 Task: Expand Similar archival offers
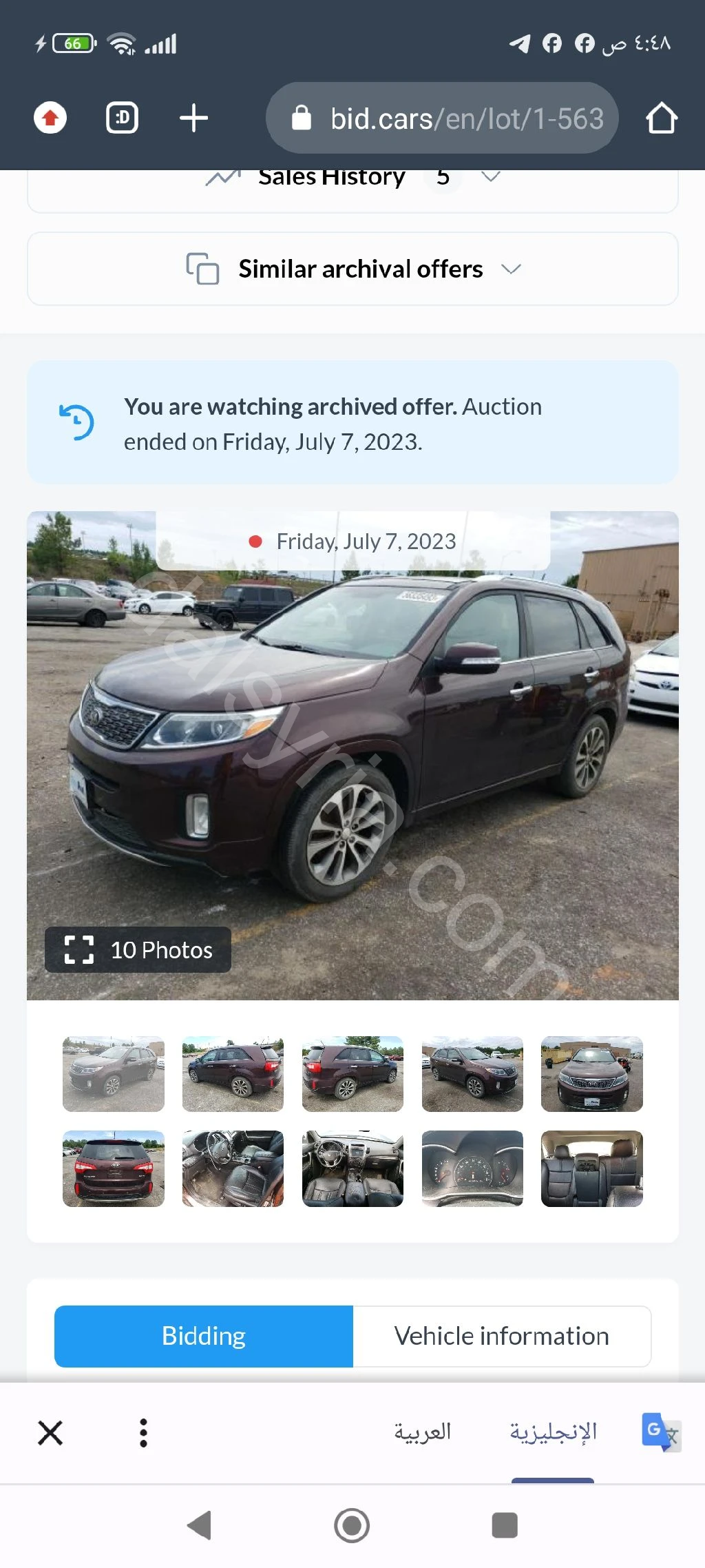click(352, 269)
